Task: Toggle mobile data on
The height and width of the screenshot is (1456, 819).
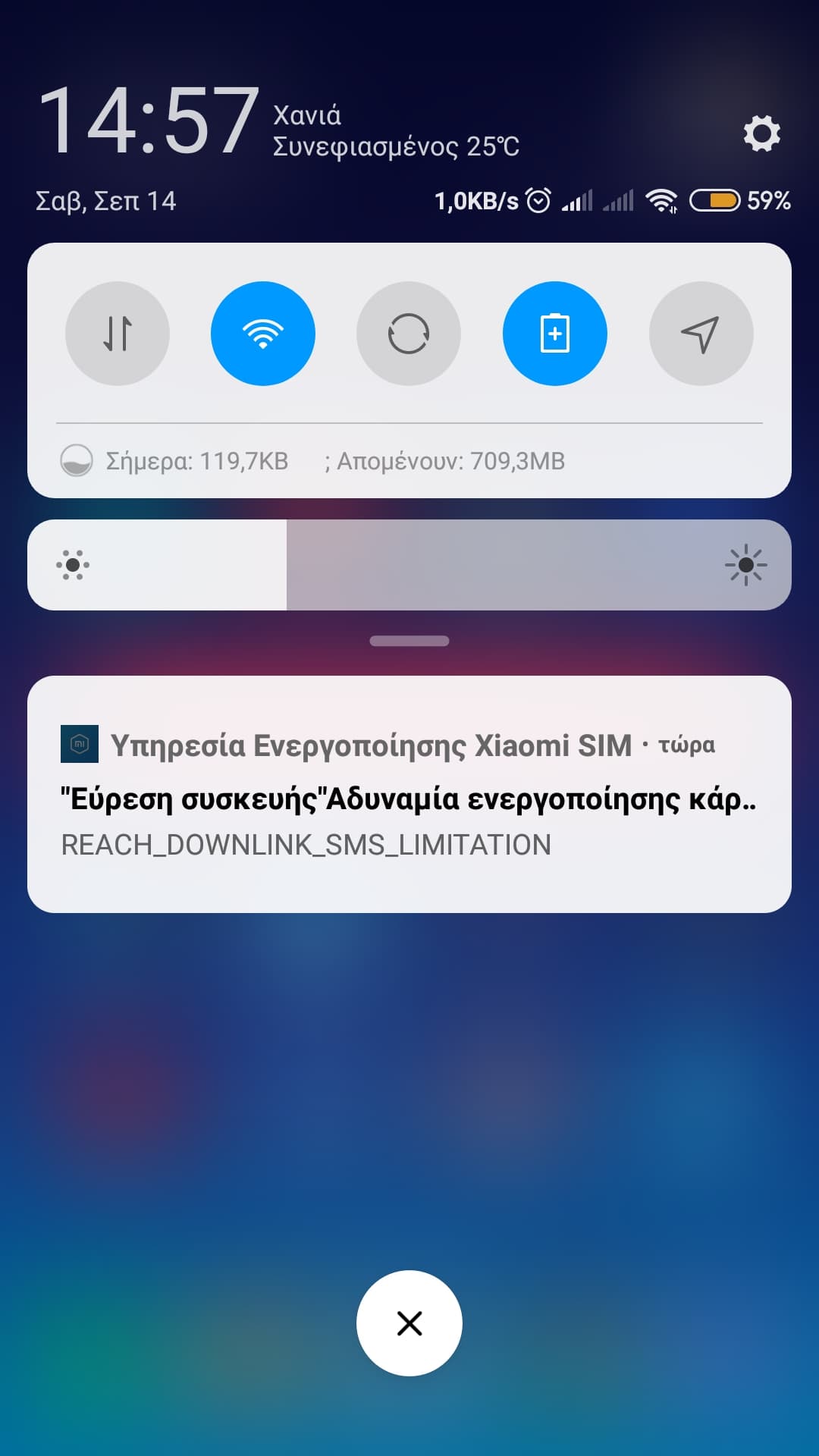Action: (118, 334)
